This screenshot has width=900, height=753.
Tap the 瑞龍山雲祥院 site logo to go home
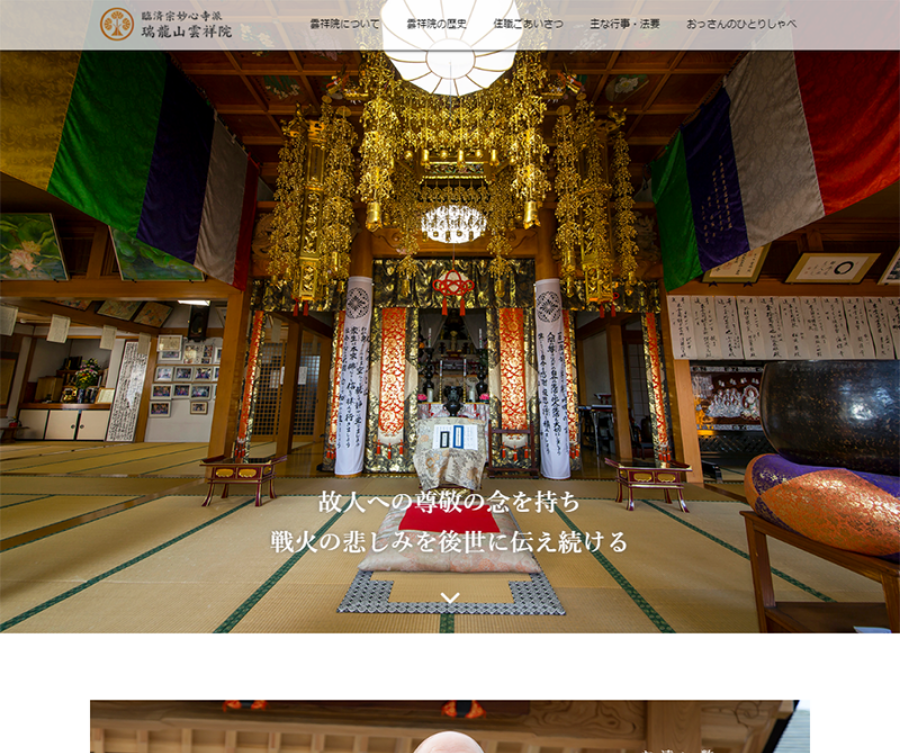(x=166, y=24)
